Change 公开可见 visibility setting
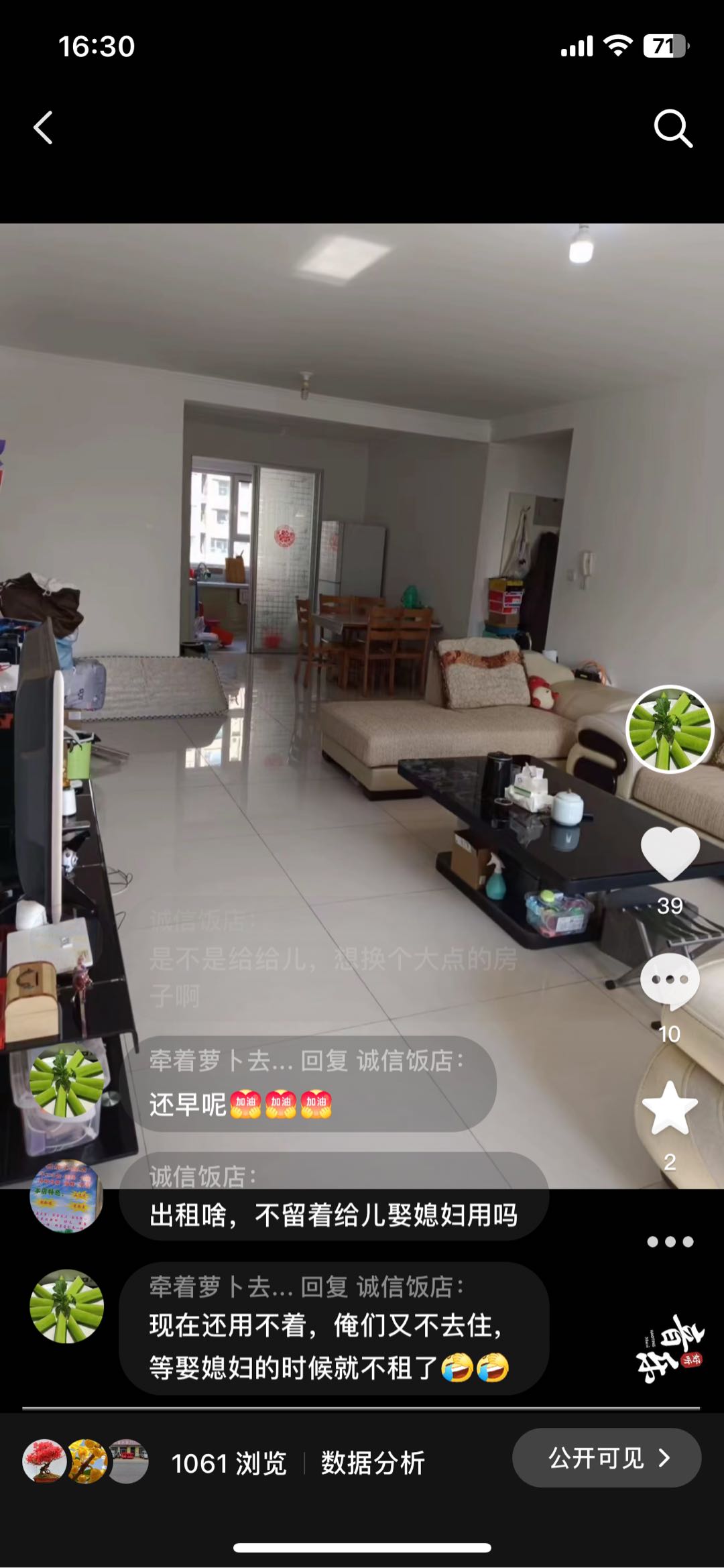 (607, 1457)
